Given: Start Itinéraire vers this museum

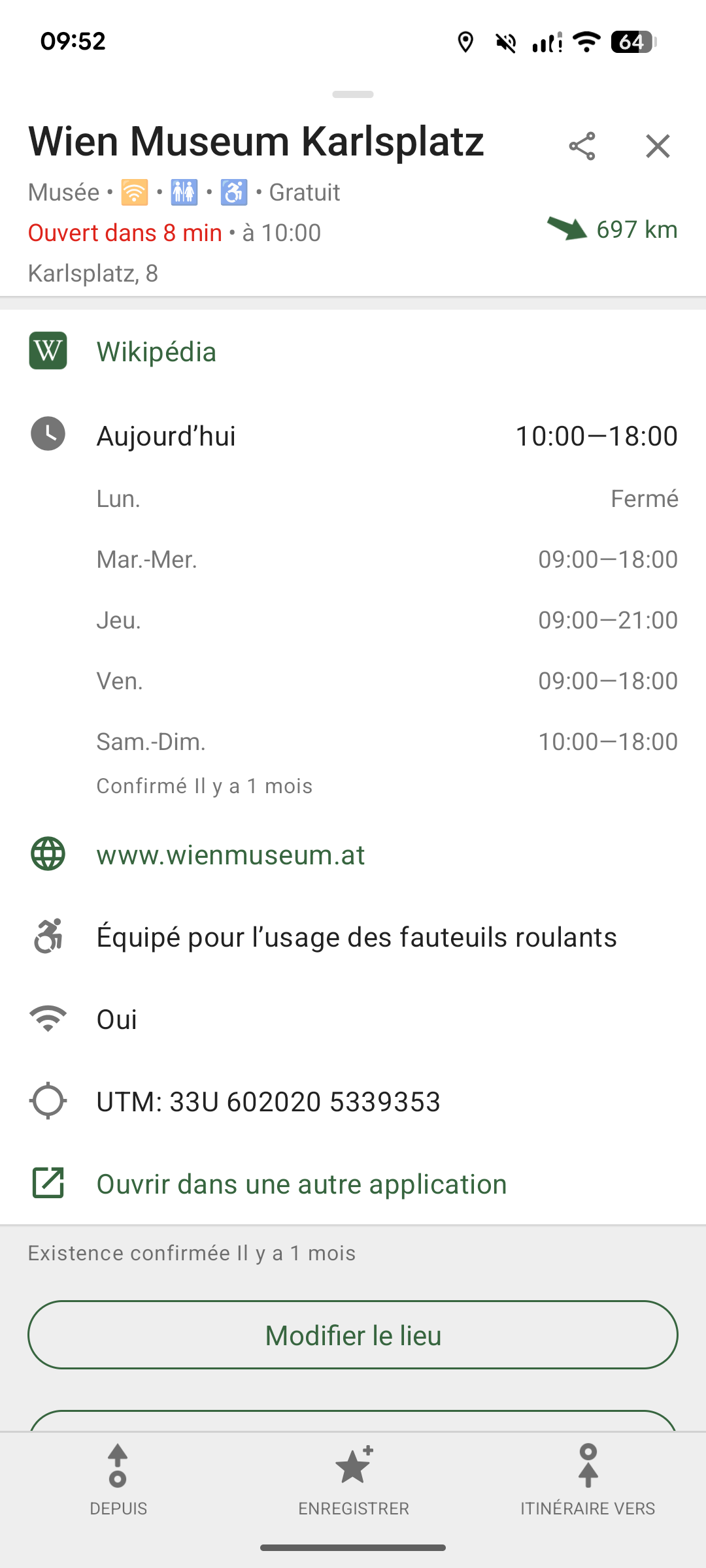Looking at the screenshot, I should [x=588, y=1479].
